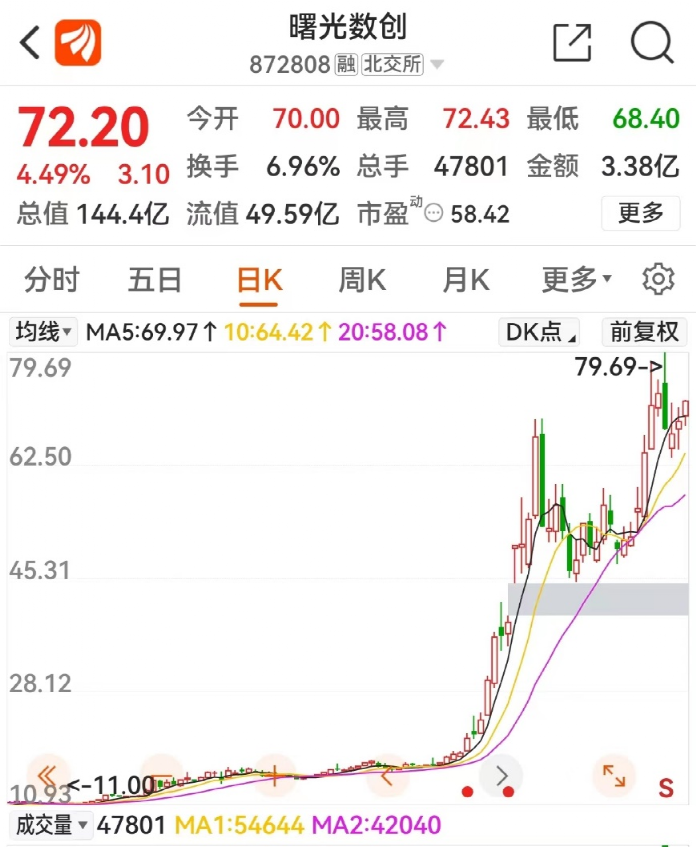
Task: Expand the chart to fullscreen
Action: tap(613, 775)
